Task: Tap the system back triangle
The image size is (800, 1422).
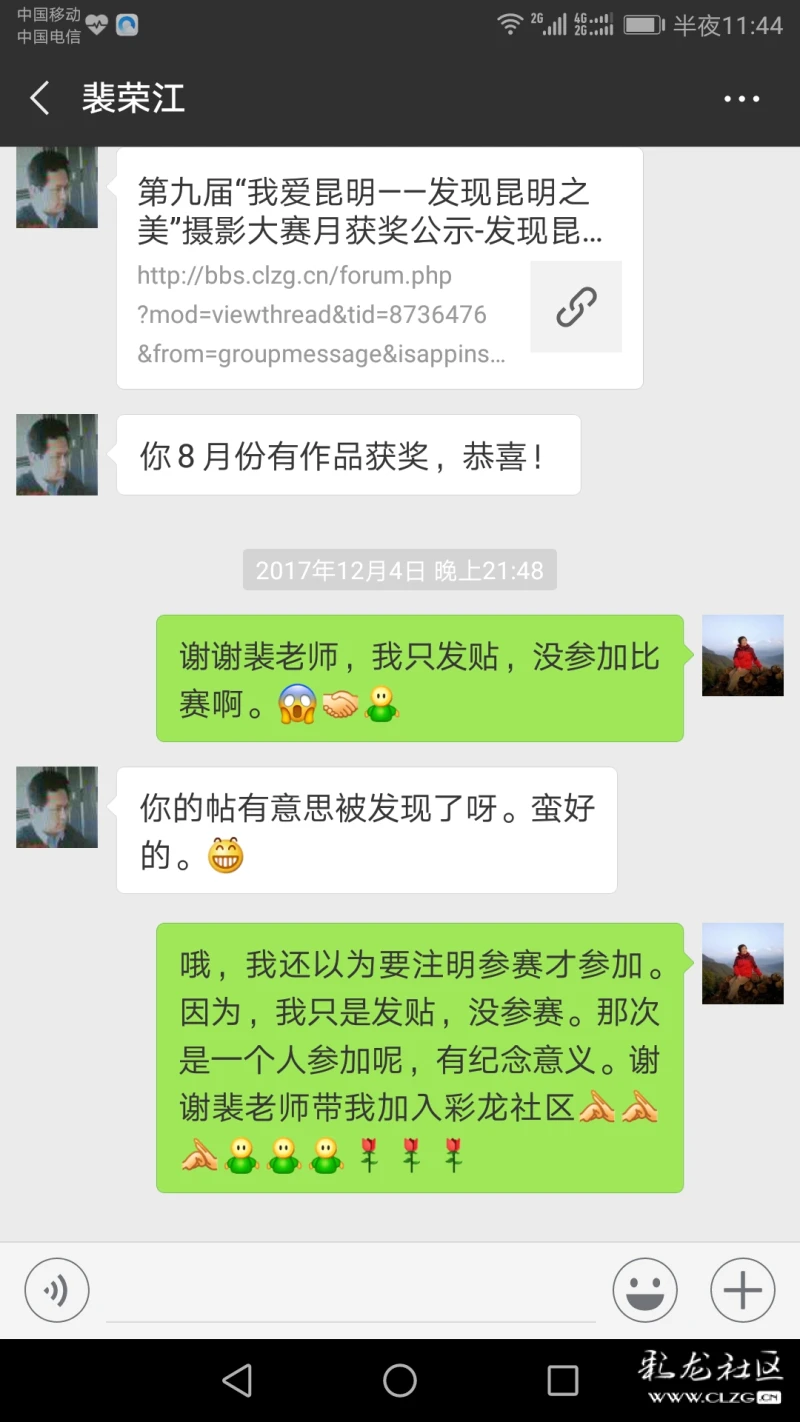Action: coord(238,1381)
